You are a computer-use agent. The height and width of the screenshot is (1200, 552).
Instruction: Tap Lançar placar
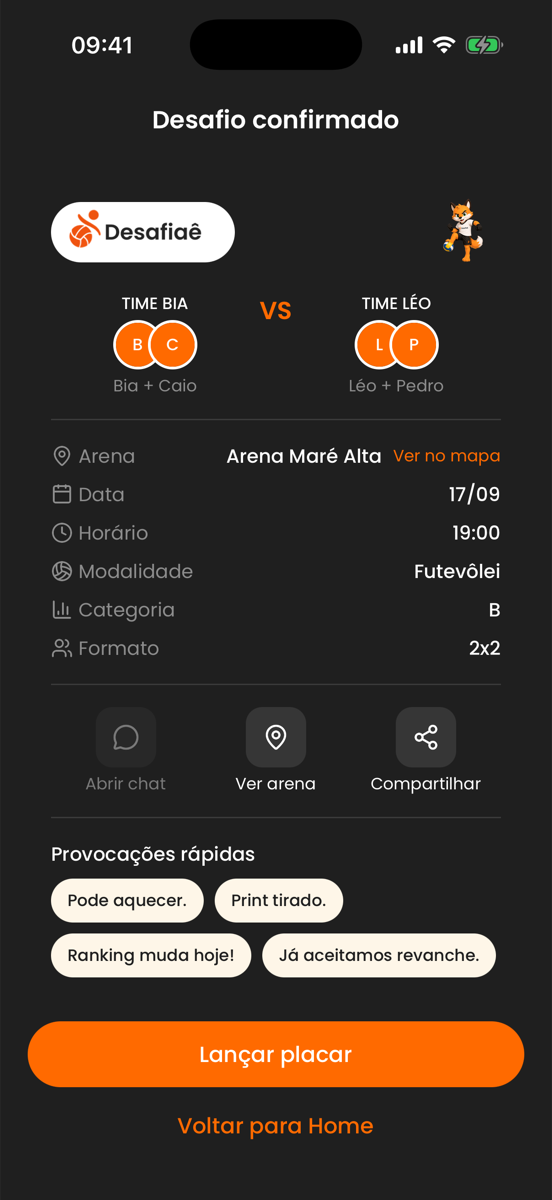click(x=276, y=1054)
